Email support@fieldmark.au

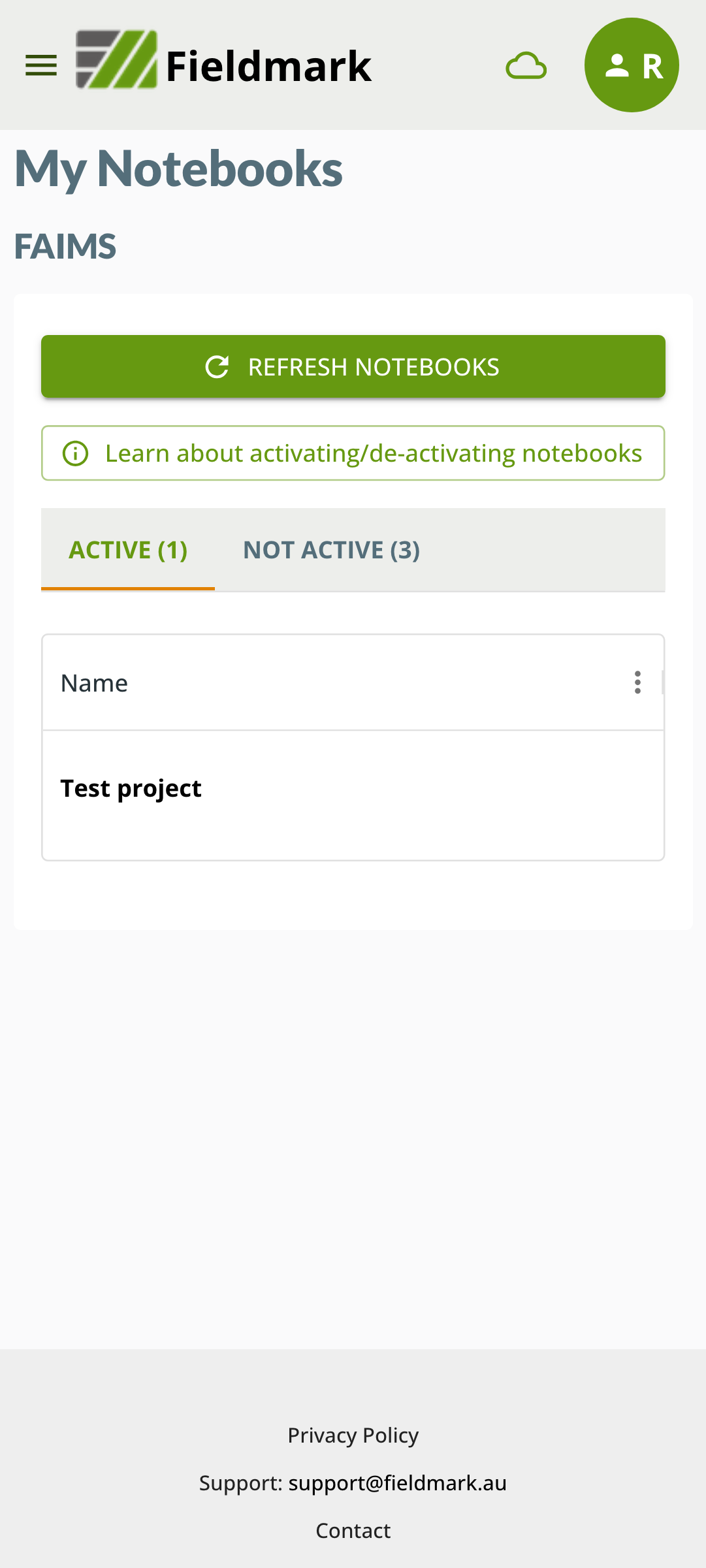click(x=397, y=1482)
